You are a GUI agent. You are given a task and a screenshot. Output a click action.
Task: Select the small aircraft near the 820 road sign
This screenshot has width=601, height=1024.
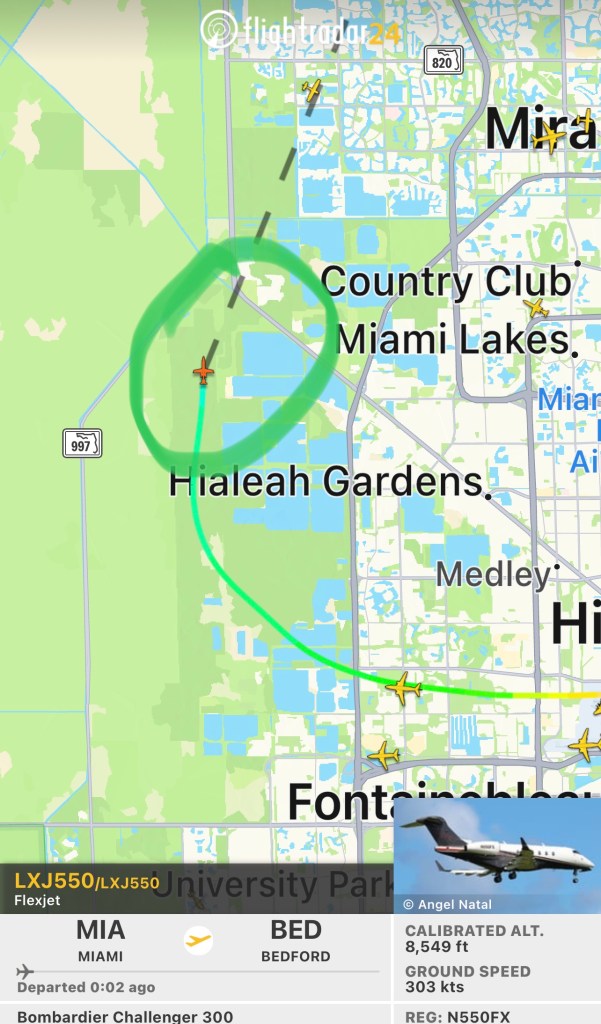click(312, 90)
